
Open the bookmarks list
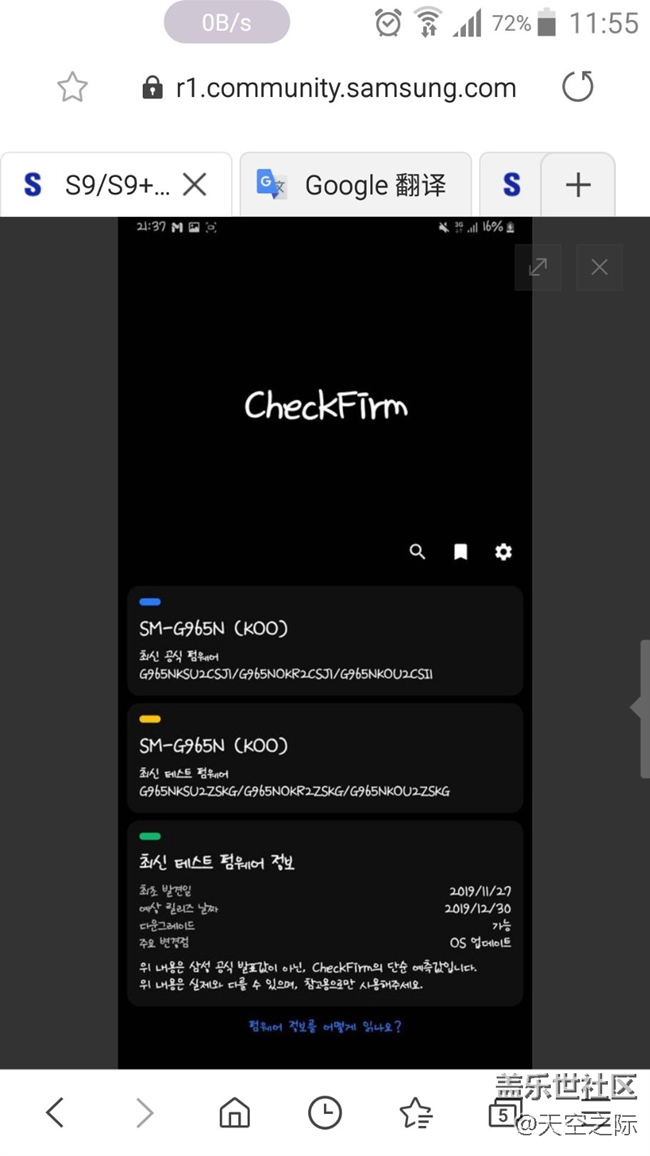coord(414,1112)
